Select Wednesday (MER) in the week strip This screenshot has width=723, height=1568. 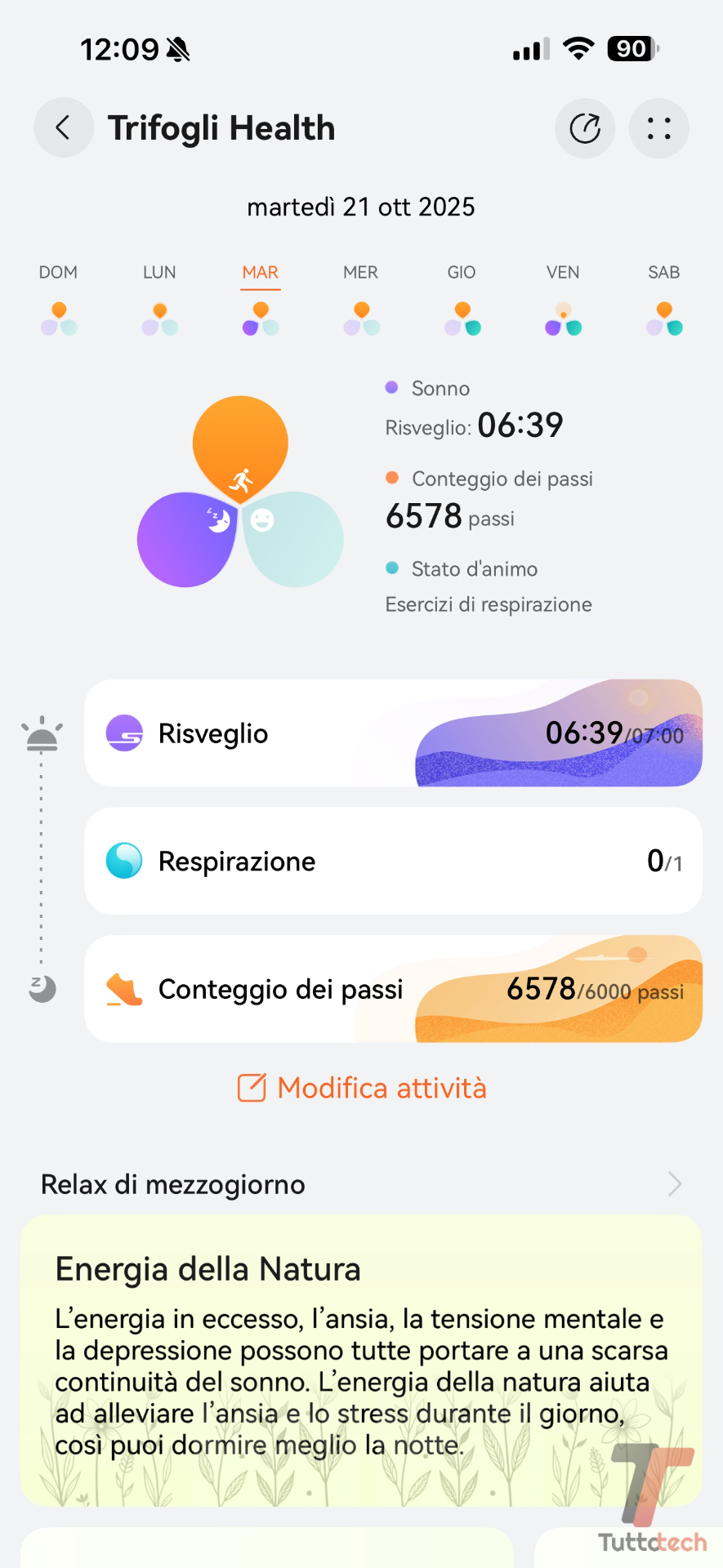(x=361, y=300)
